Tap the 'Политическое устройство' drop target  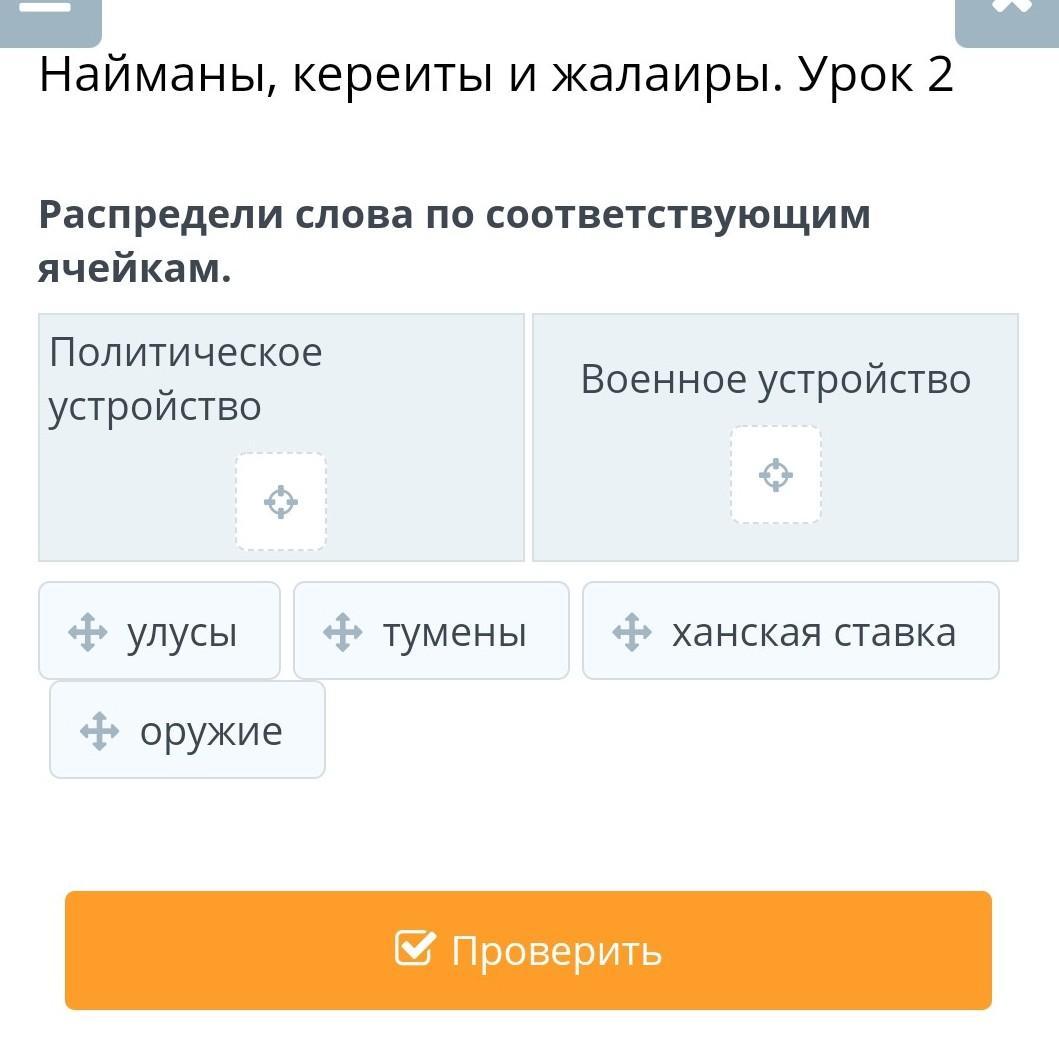click(x=281, y=501)
